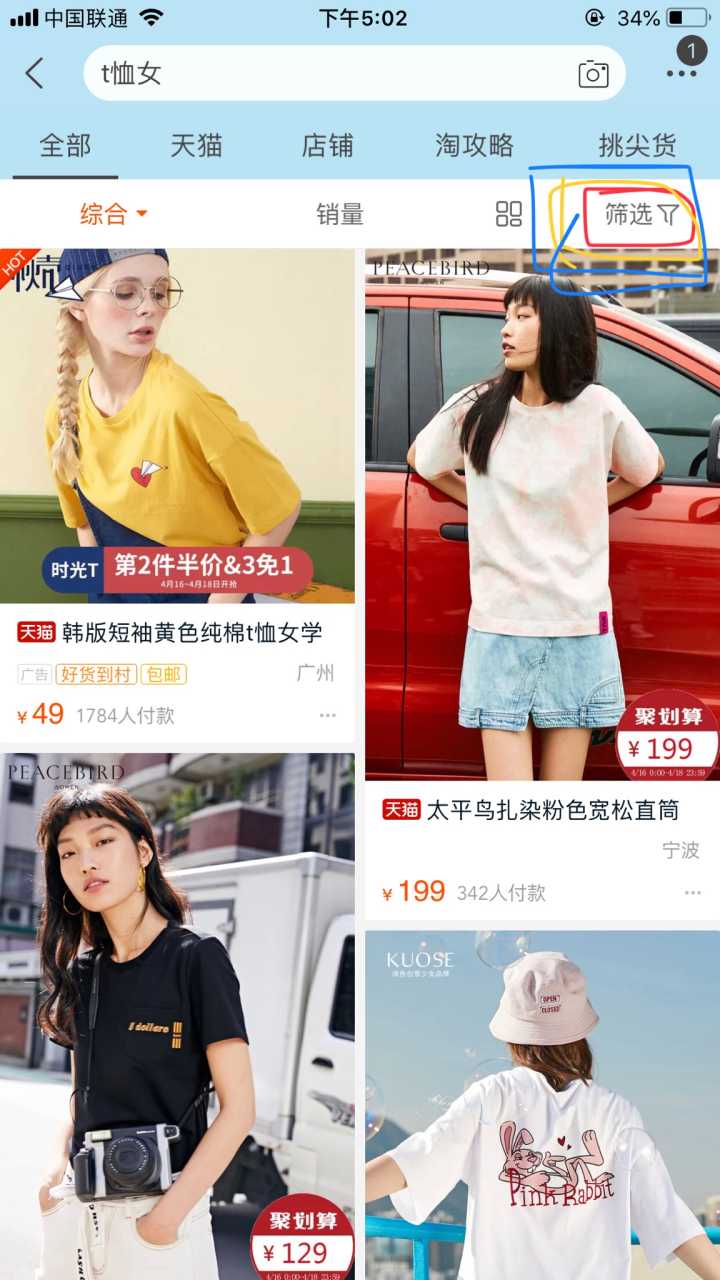Open the 淘攻略 tab
Screen dimensions: 720x1280
coord(474,146)
